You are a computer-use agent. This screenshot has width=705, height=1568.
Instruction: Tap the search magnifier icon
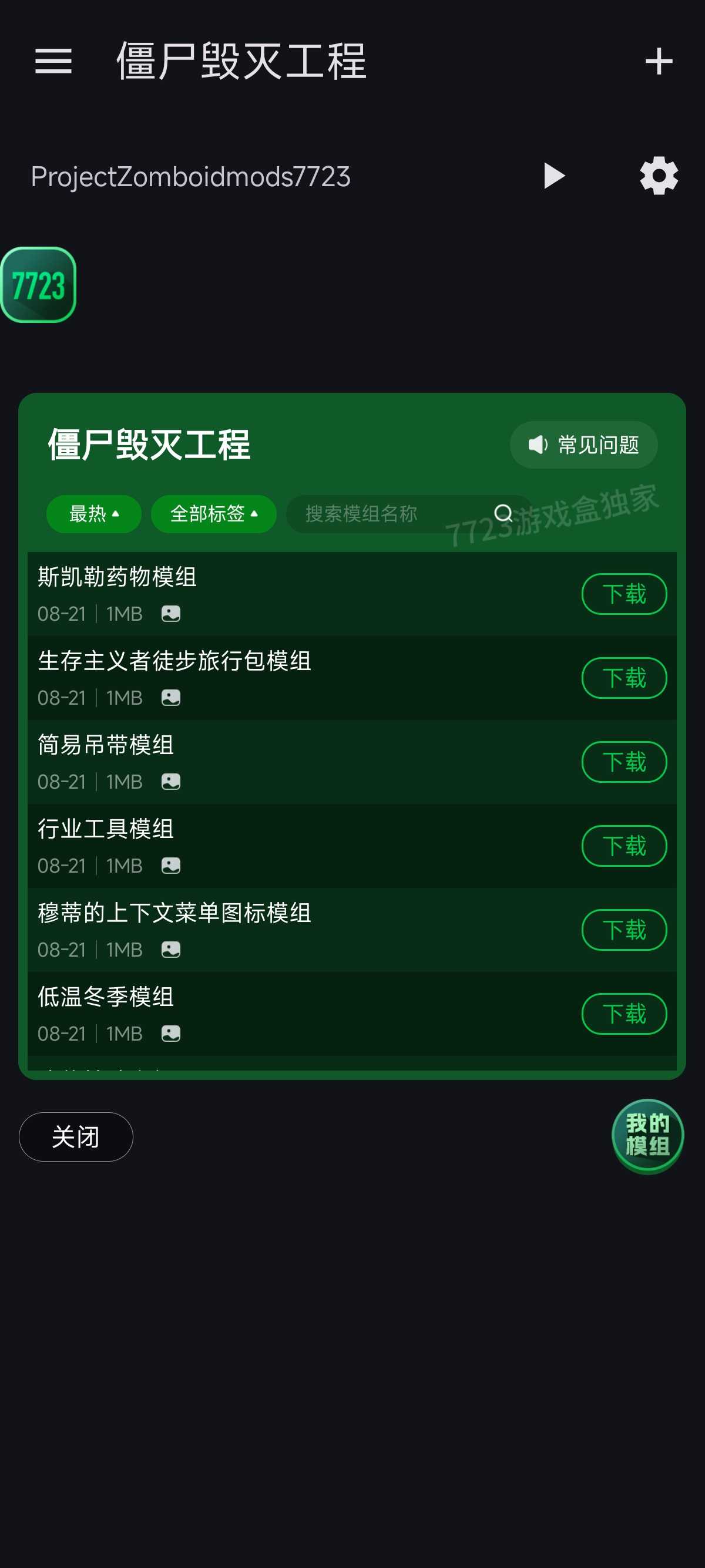point(503,513)
